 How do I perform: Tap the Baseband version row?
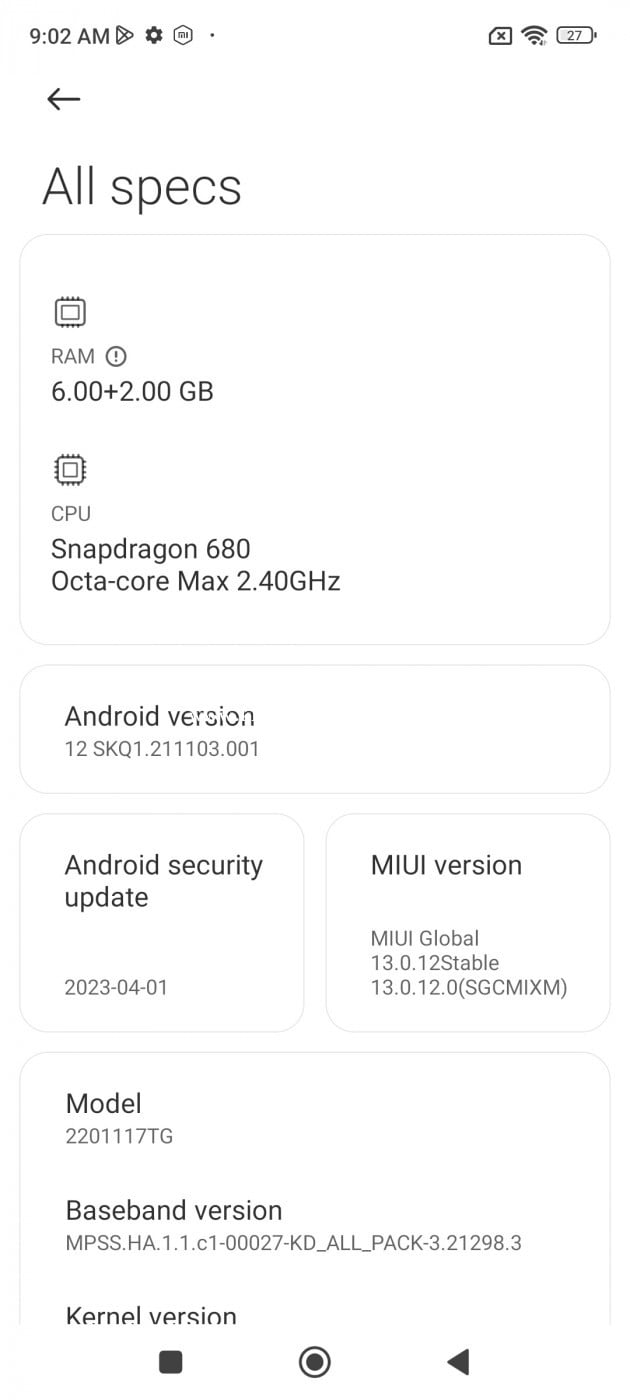click(314, 1225)
